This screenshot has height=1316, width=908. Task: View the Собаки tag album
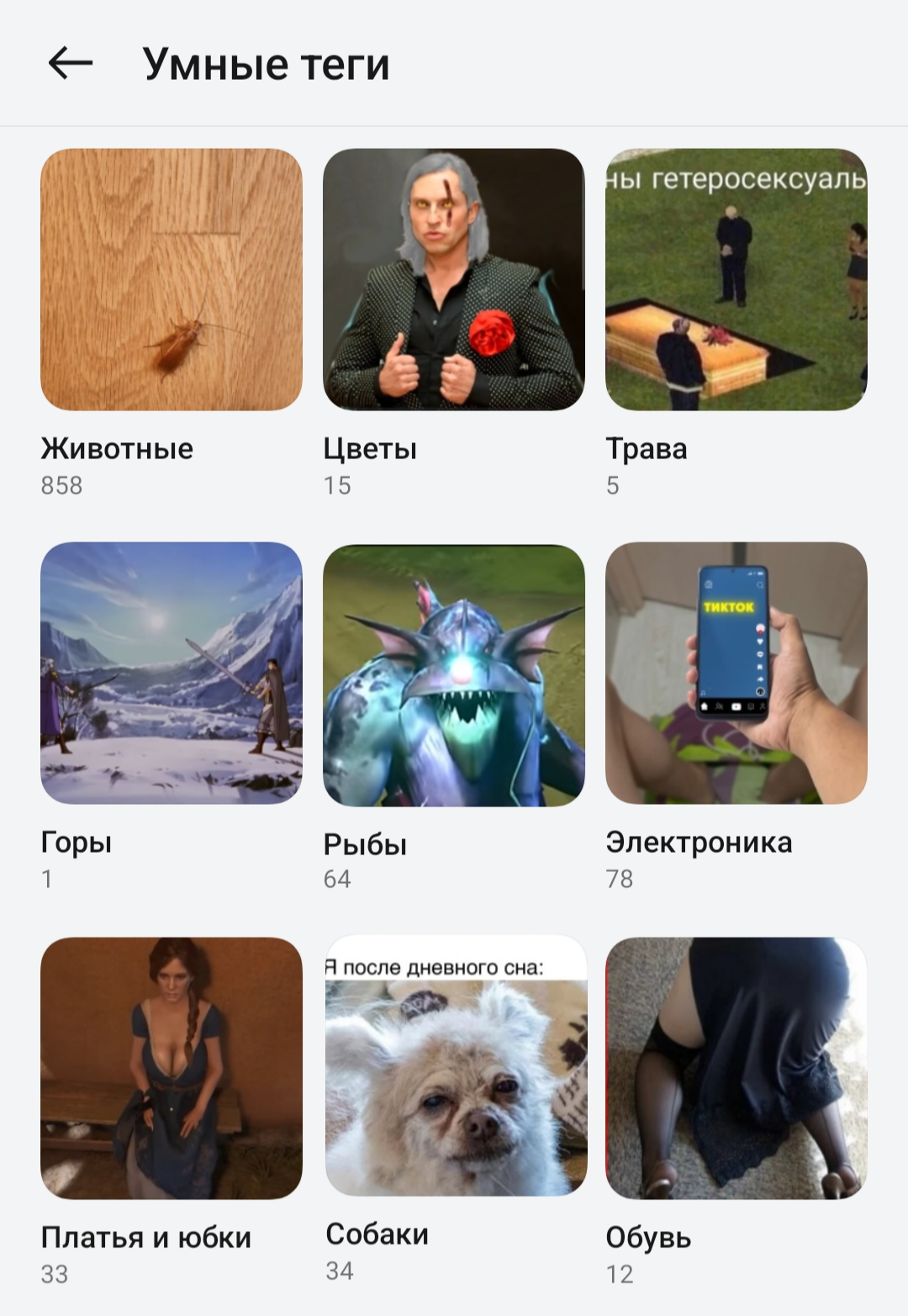[456, 1065]
